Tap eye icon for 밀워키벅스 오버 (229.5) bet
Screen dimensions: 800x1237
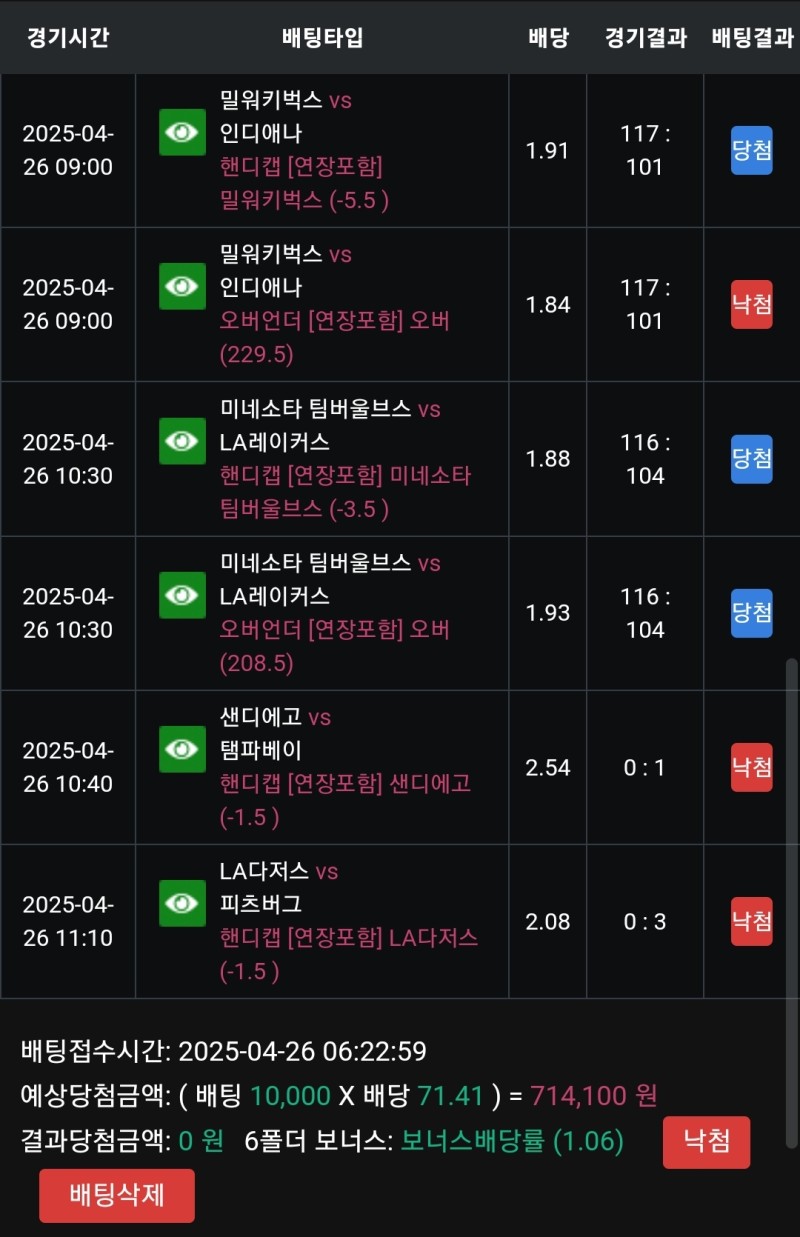point(182,286)
